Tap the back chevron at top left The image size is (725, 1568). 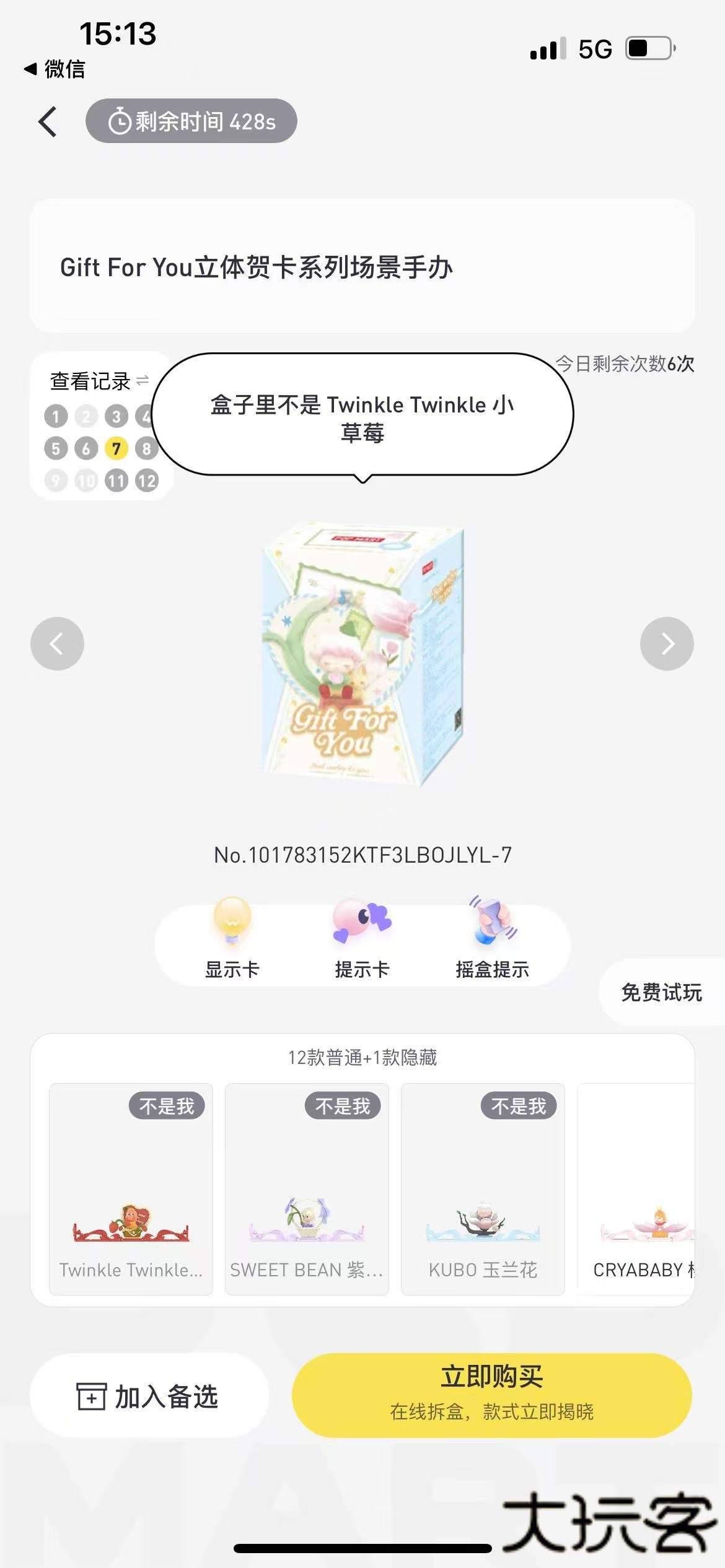click(x=48, y=121)
